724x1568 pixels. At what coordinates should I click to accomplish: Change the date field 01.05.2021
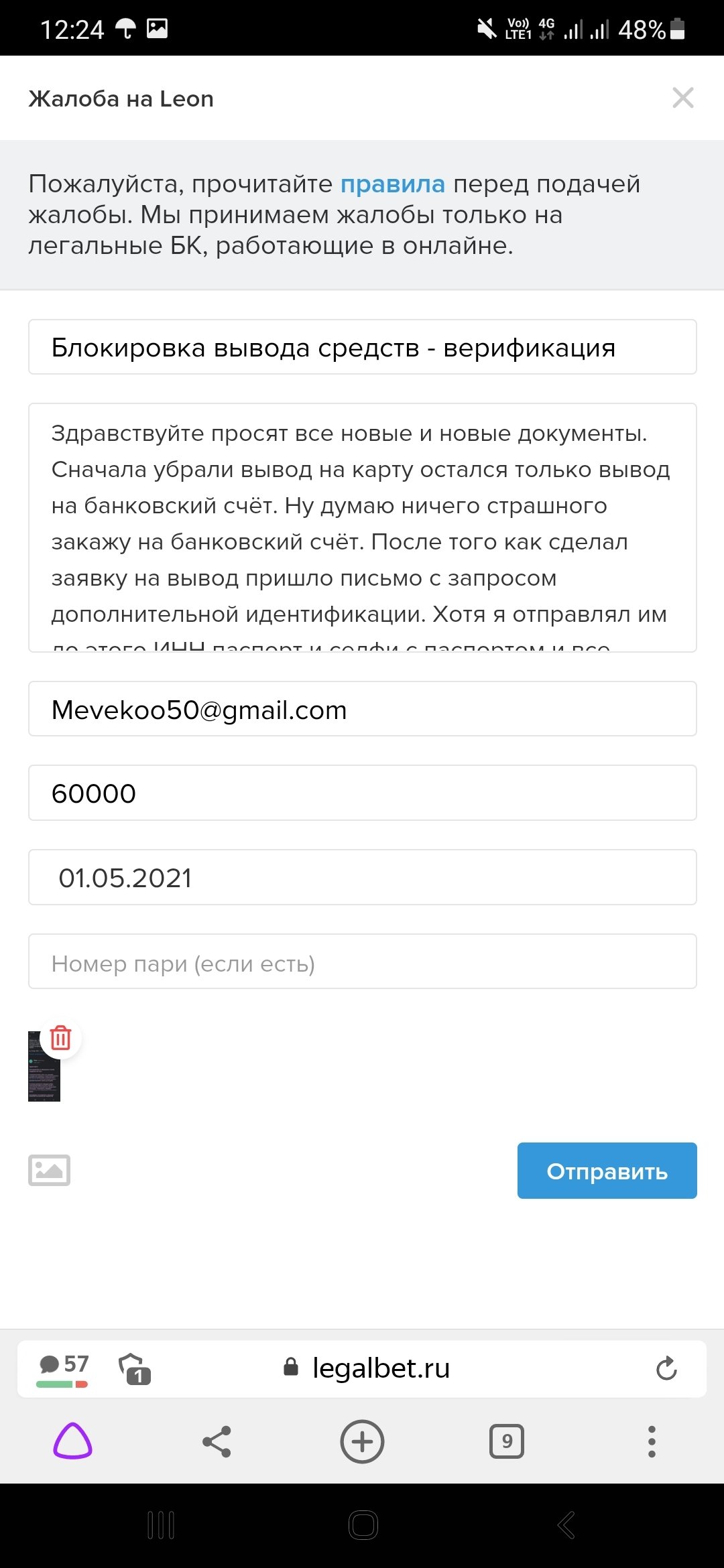tap(362, 877)
